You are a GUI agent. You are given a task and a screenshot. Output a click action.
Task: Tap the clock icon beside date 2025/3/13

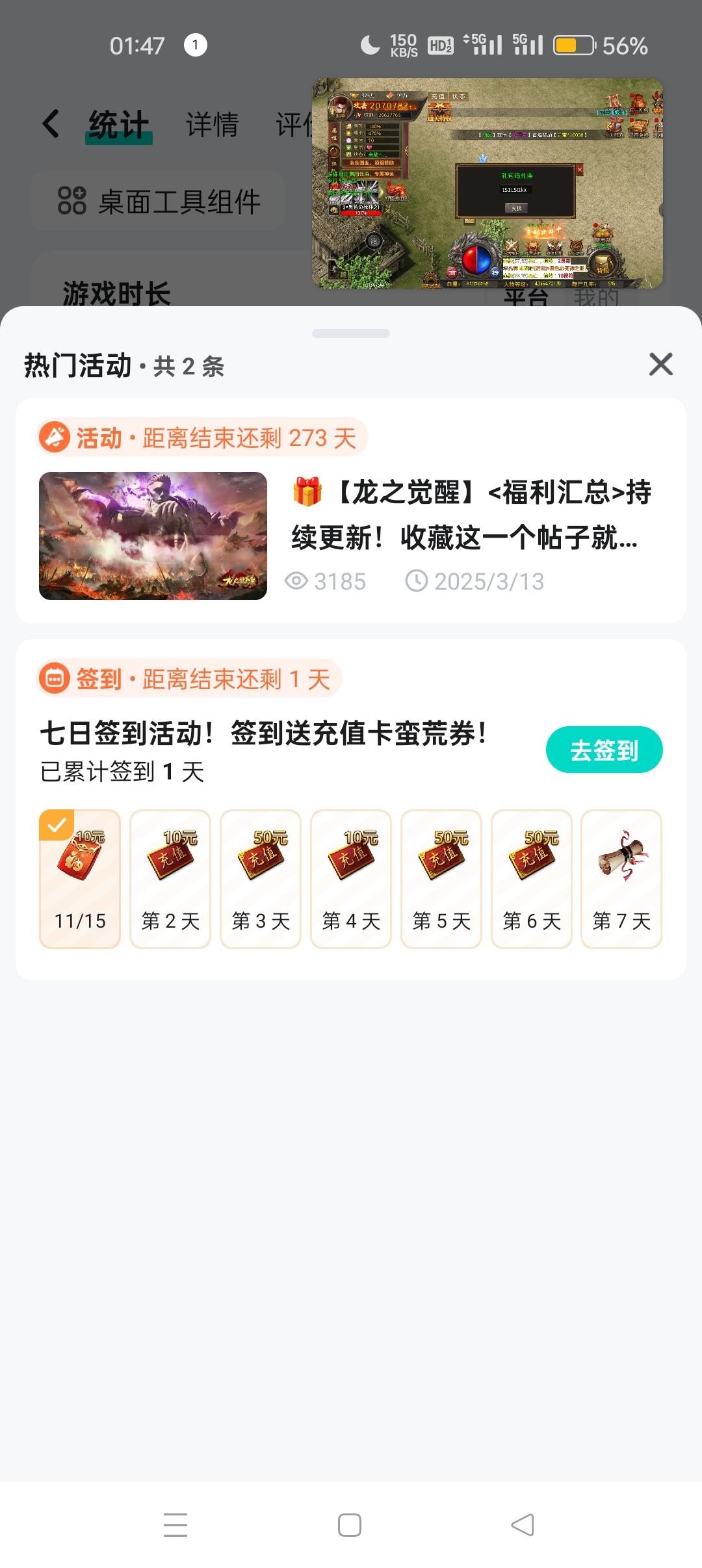[x=417, y=581]
